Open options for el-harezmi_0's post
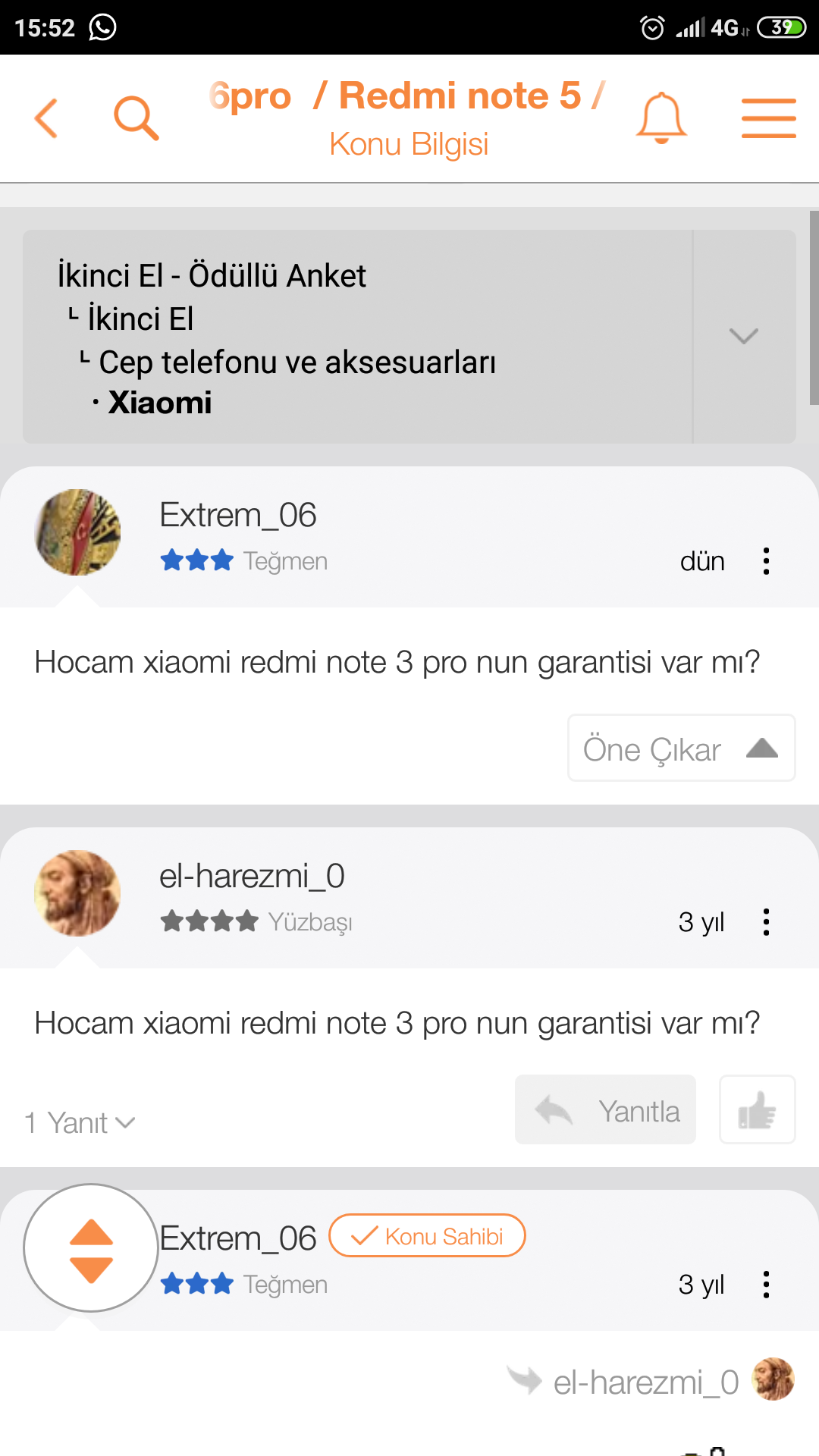Image resolution: width=819 pixels, height=1456 pixels. pyautogui.click(x=766, y=922)
